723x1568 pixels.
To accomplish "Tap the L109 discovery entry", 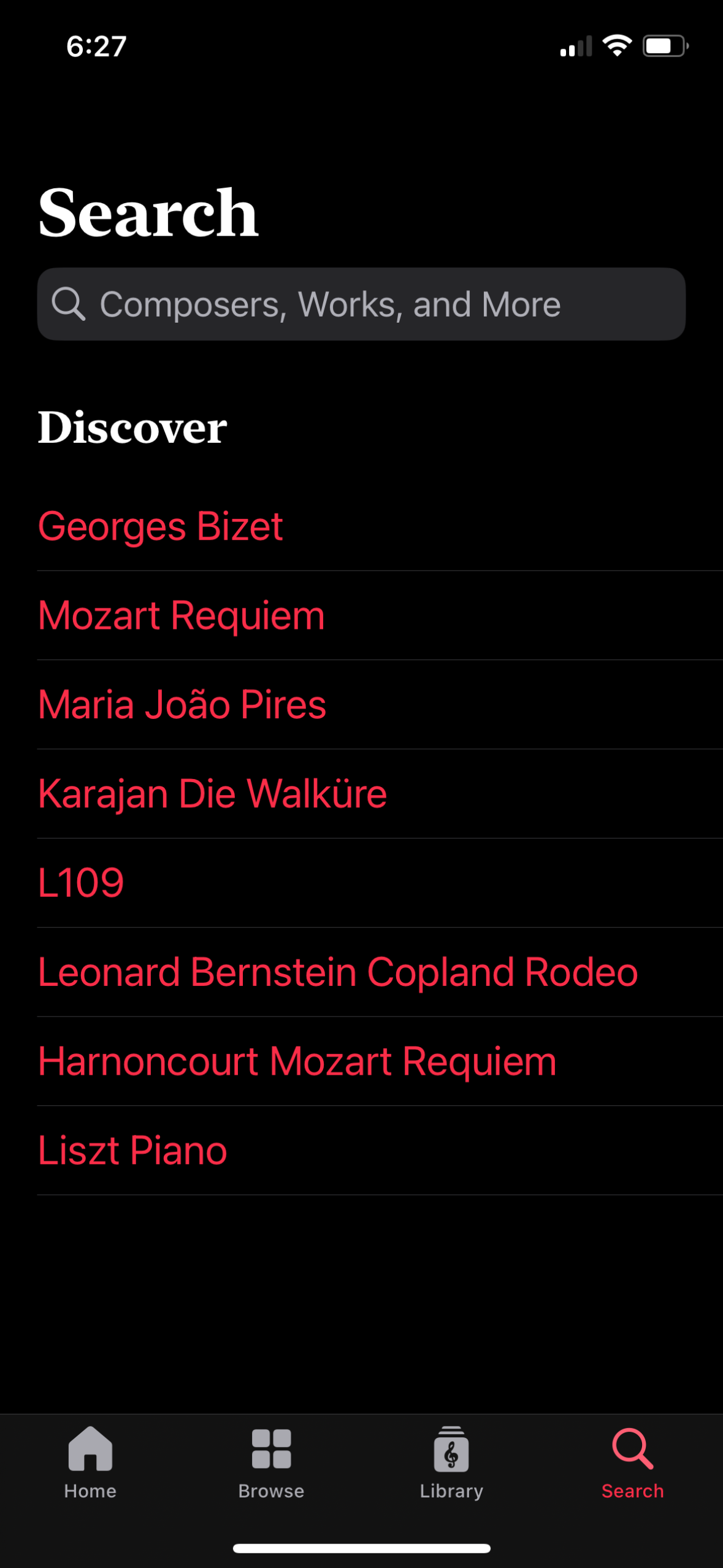I will (x=80, y=882).
